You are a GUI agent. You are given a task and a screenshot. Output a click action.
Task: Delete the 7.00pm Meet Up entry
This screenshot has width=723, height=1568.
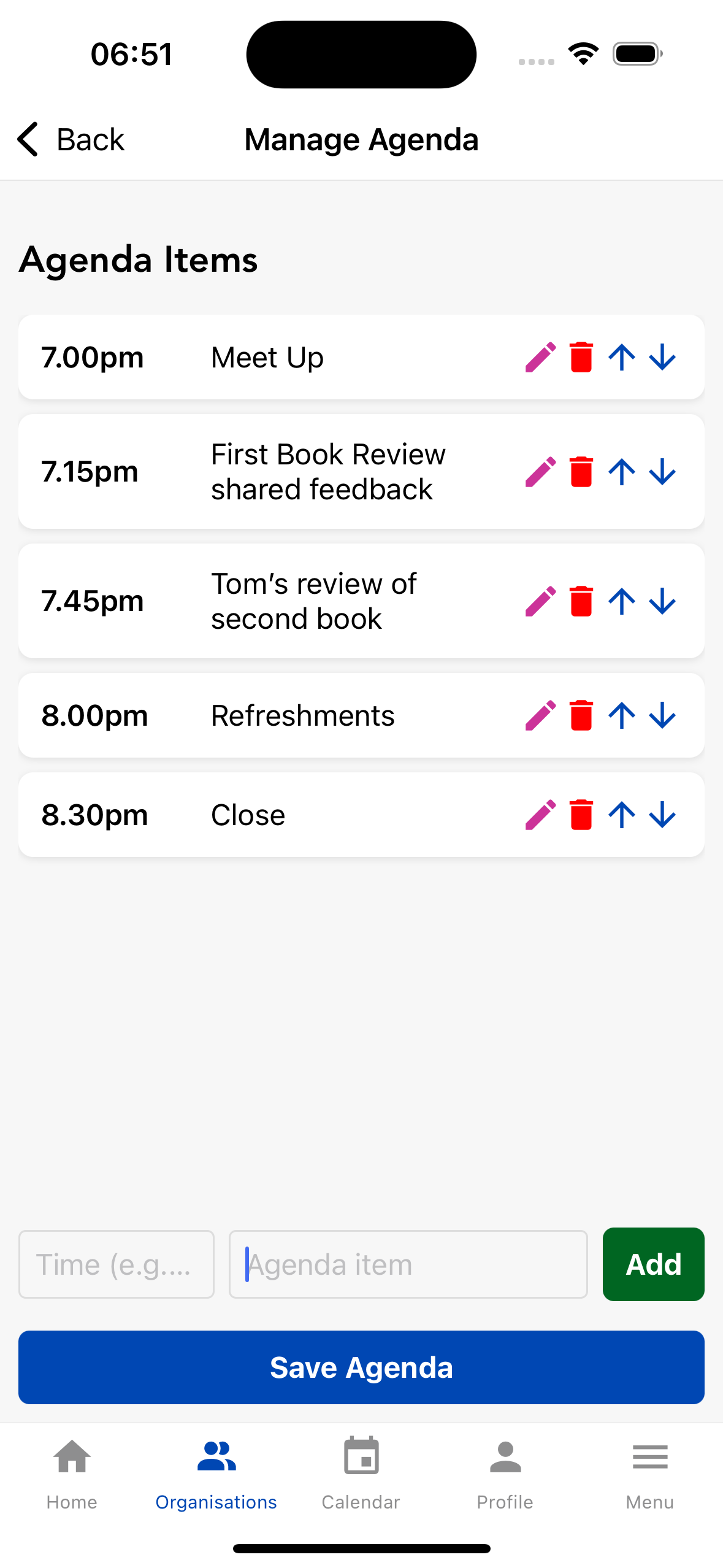pyautogui.click(x=581, y=357)
